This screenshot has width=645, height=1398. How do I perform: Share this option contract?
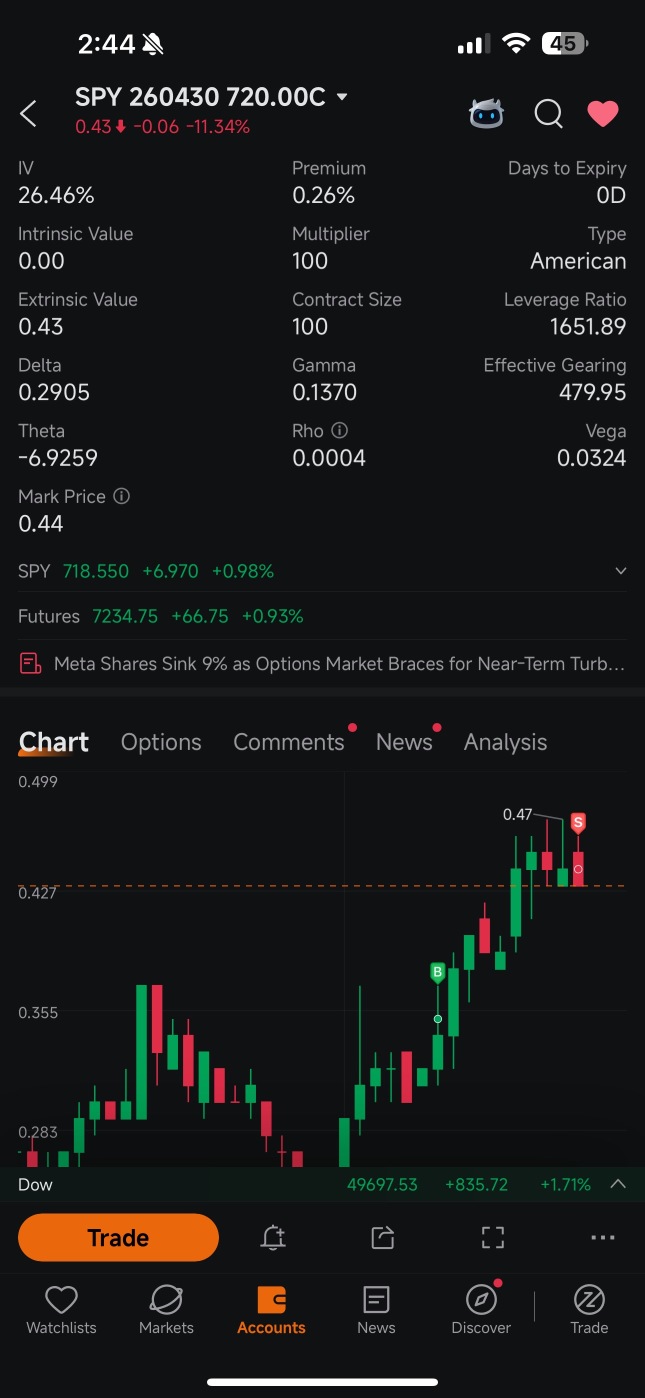click(383, 1238)
